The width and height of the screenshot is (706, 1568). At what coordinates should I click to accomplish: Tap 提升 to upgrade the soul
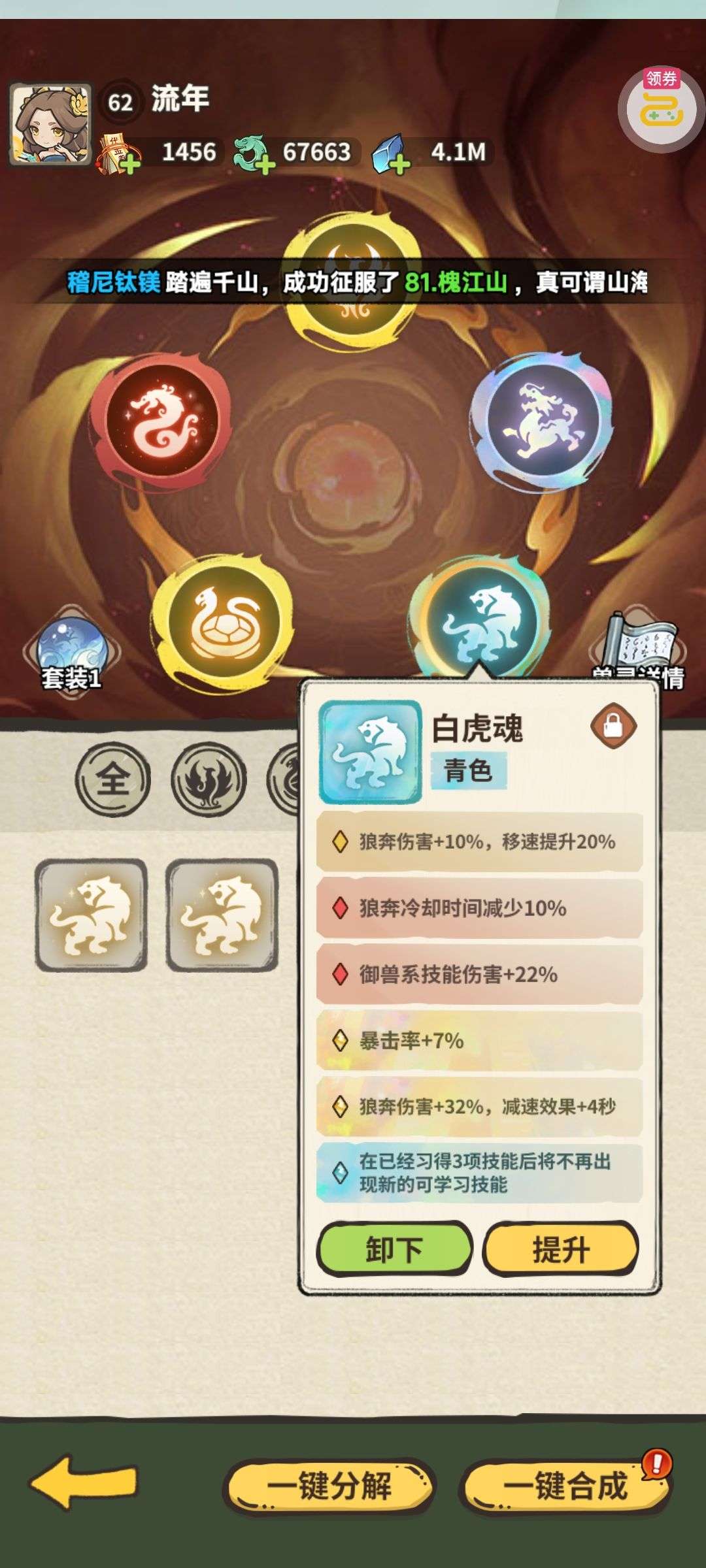point(560,1249)
